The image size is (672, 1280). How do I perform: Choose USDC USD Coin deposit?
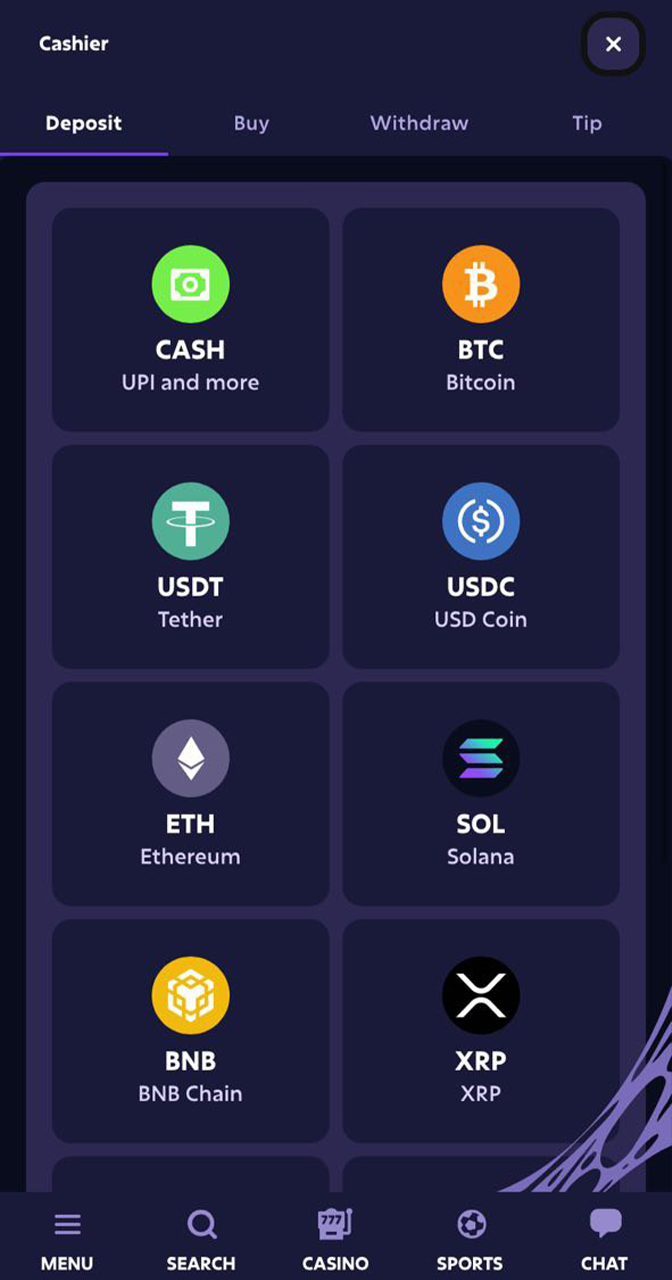481,557
